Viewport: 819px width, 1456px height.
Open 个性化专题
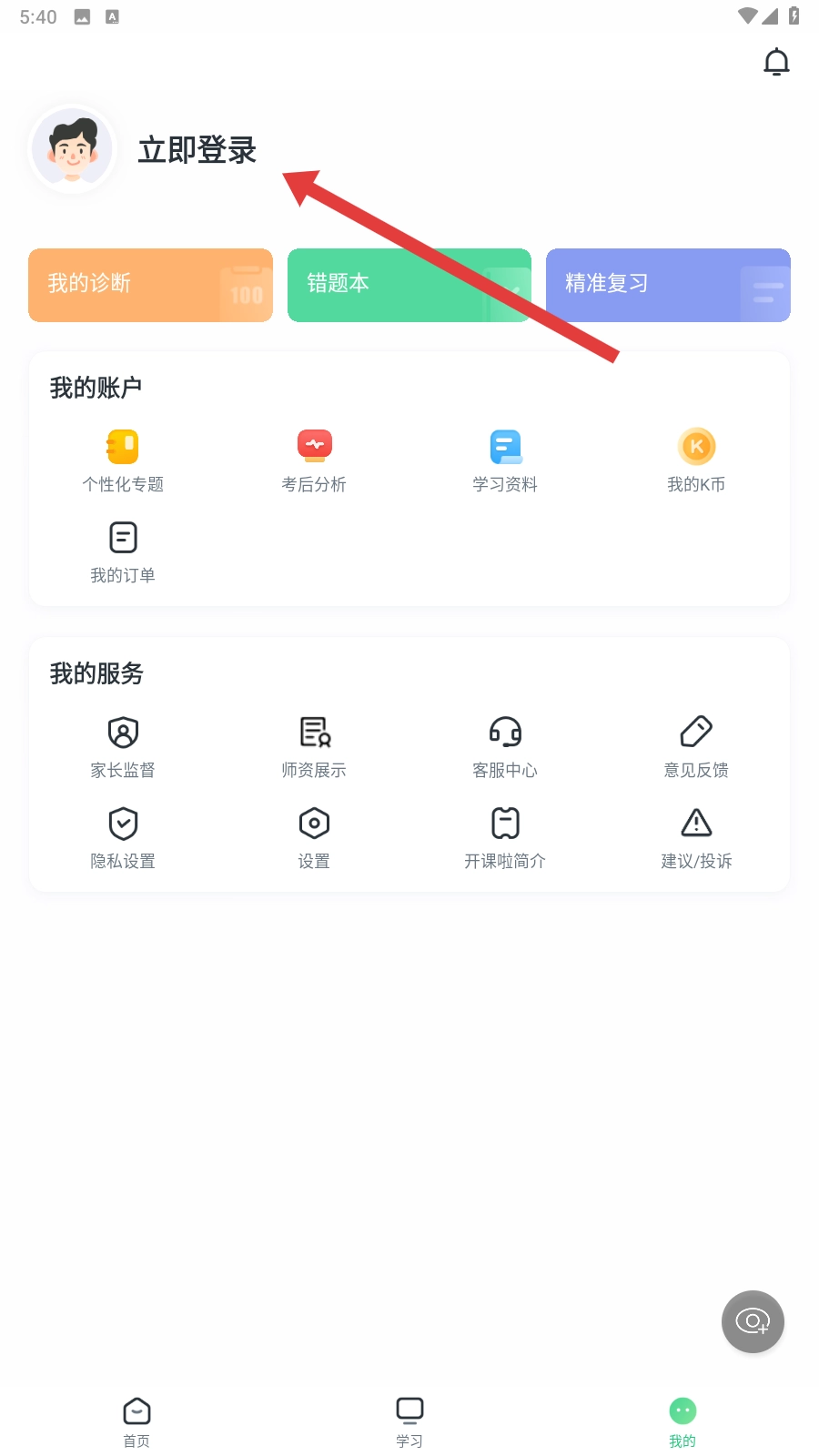[123, 460]
